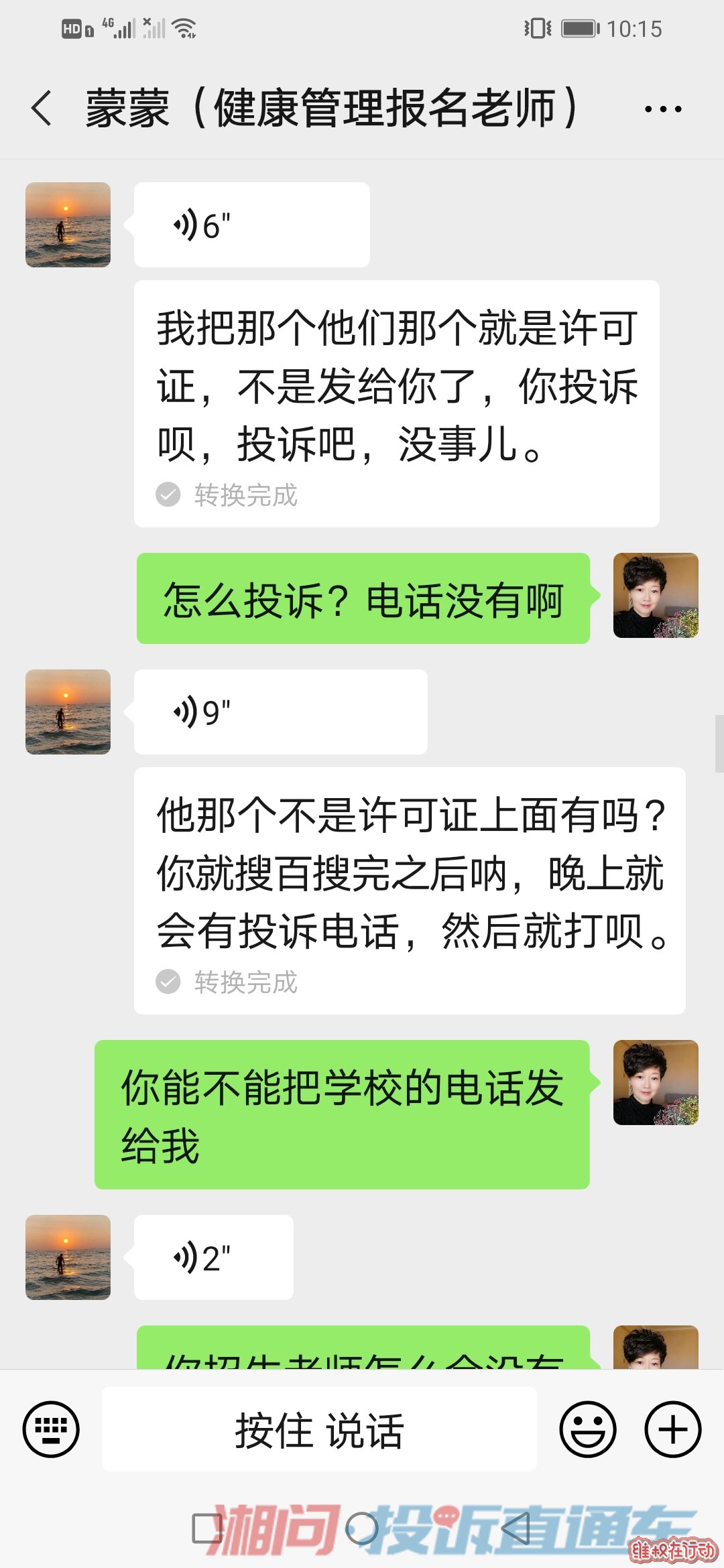The height and width of the screenshot is (1568, 724).
Task: Tap the system home button
Action: coord(362,1529)
